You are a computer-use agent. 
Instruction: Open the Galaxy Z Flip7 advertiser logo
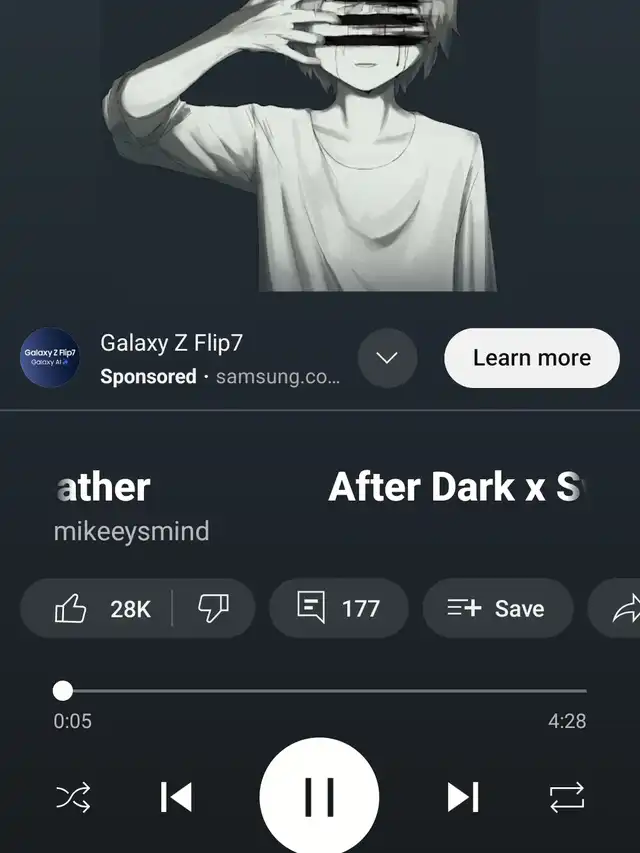coord(50,358)
